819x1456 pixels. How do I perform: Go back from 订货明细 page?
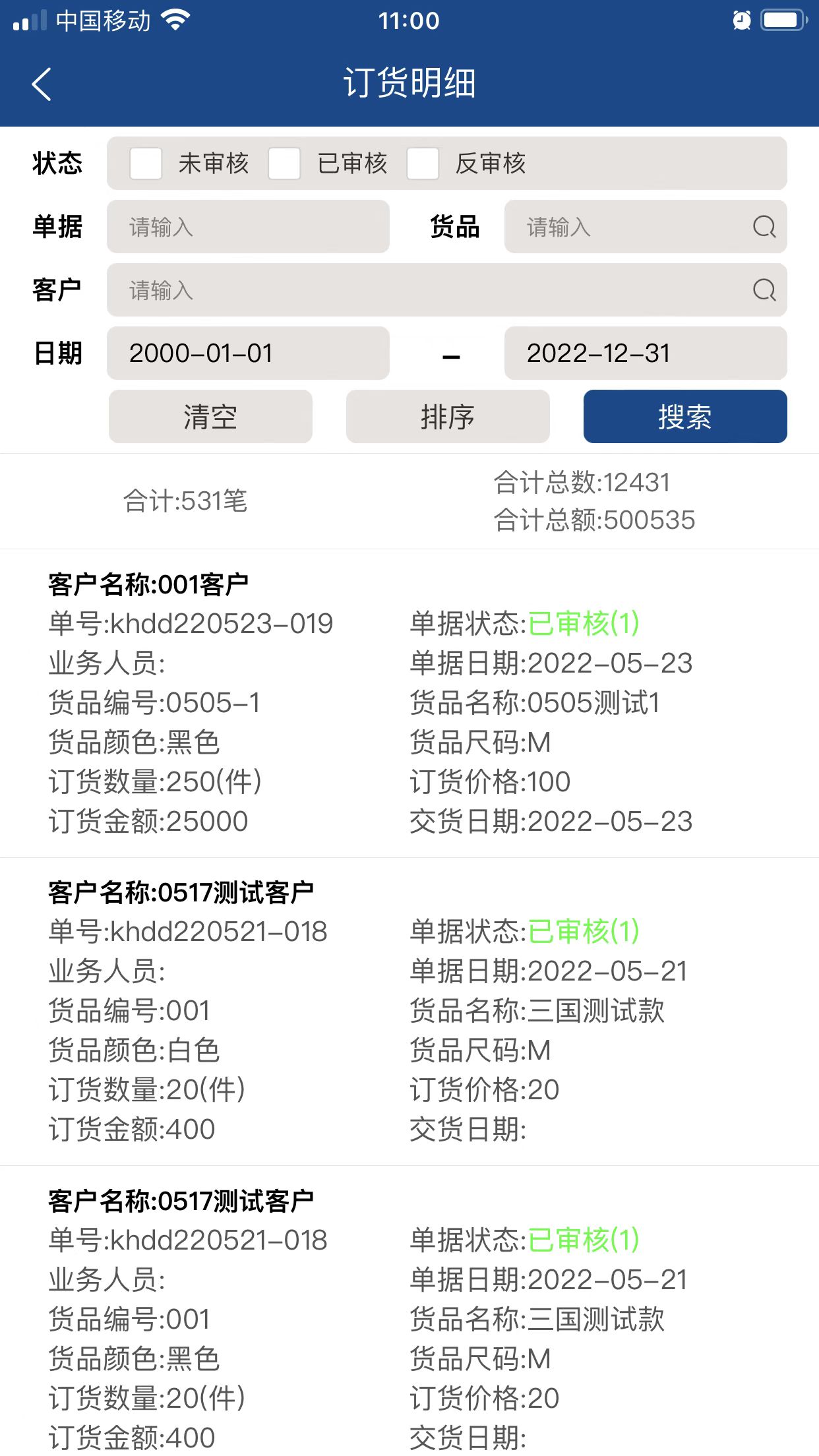(41, 84)
